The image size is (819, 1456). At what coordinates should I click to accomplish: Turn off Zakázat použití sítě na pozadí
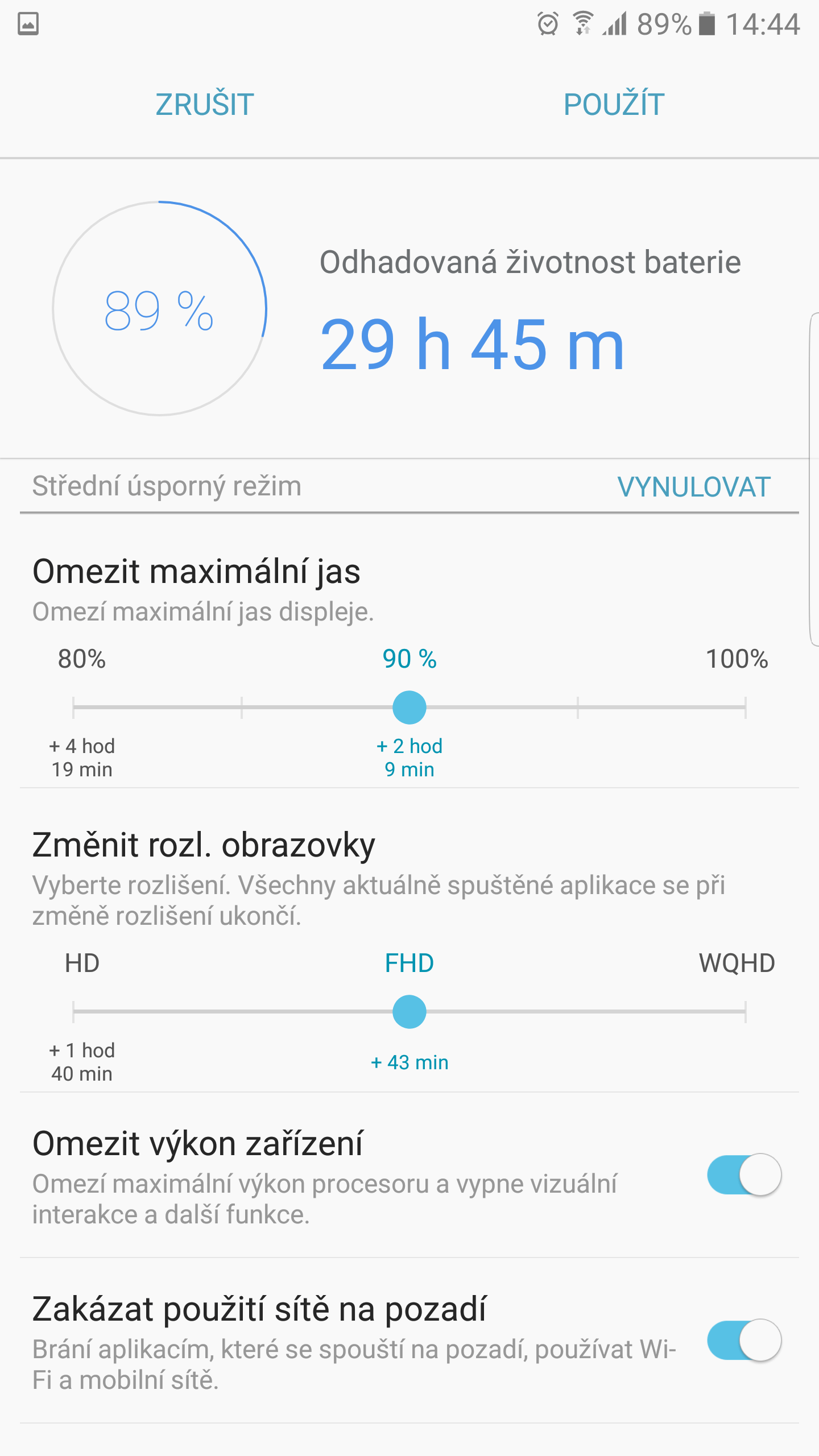[744, 1340]
